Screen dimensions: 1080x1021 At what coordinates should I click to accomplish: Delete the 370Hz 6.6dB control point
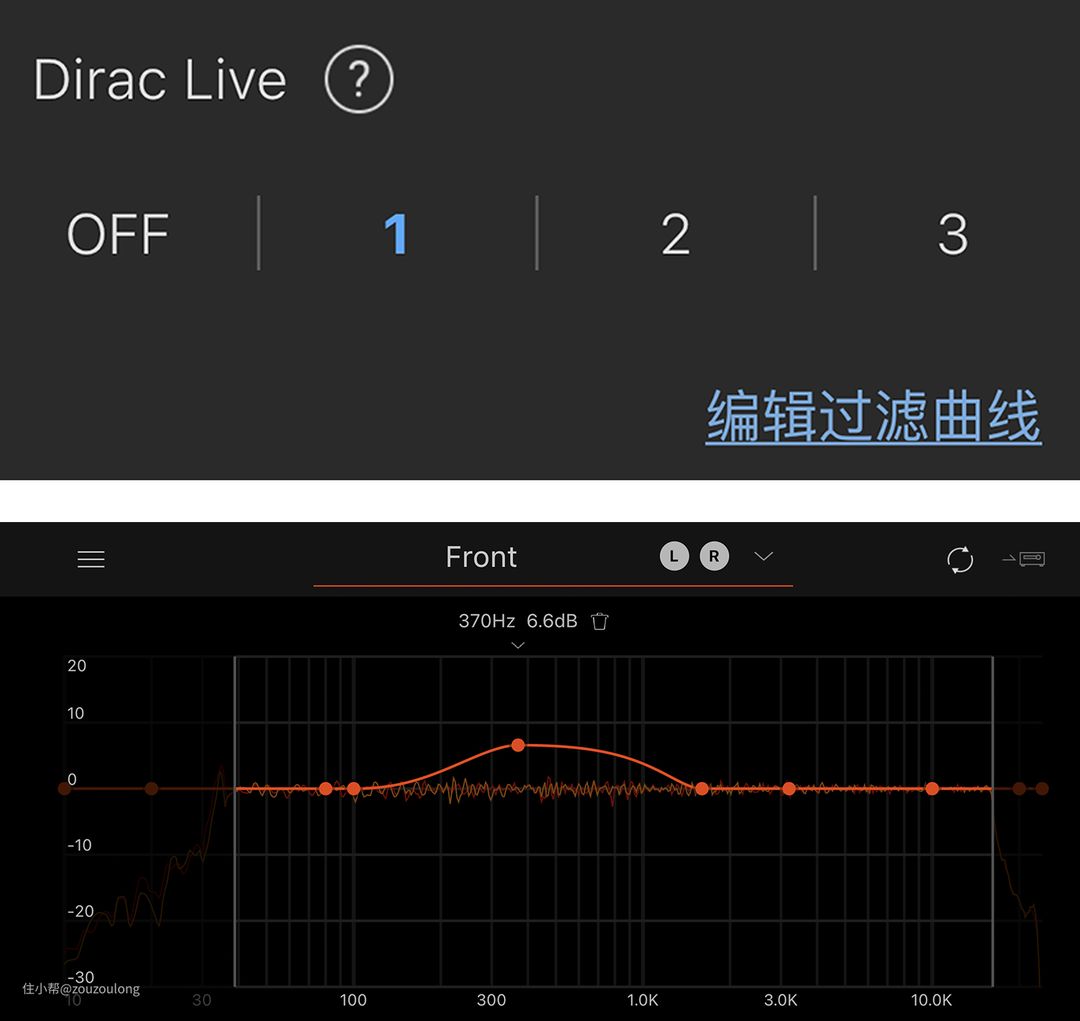(600, 621)
